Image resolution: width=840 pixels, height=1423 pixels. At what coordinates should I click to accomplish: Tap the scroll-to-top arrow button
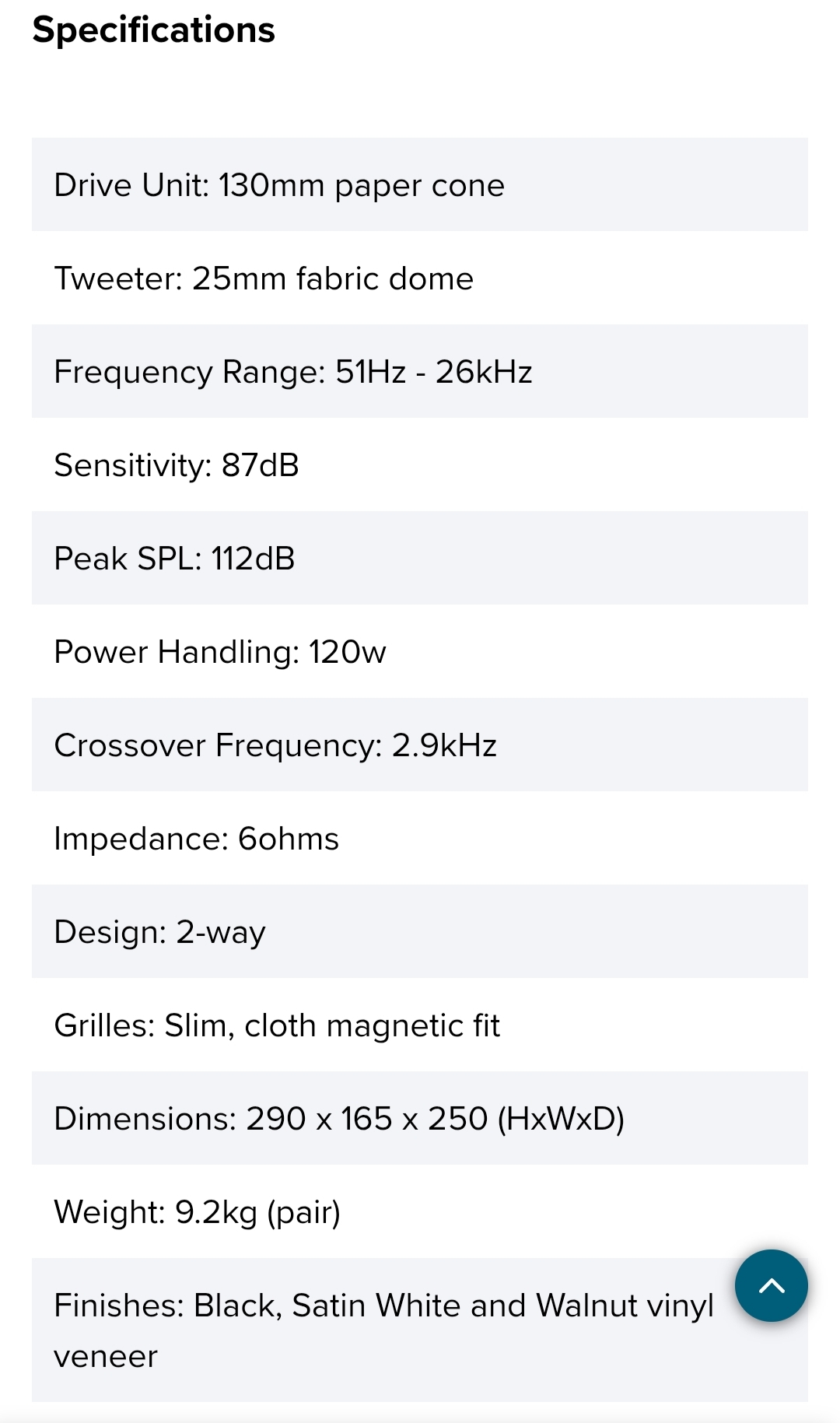[771, 1285]
